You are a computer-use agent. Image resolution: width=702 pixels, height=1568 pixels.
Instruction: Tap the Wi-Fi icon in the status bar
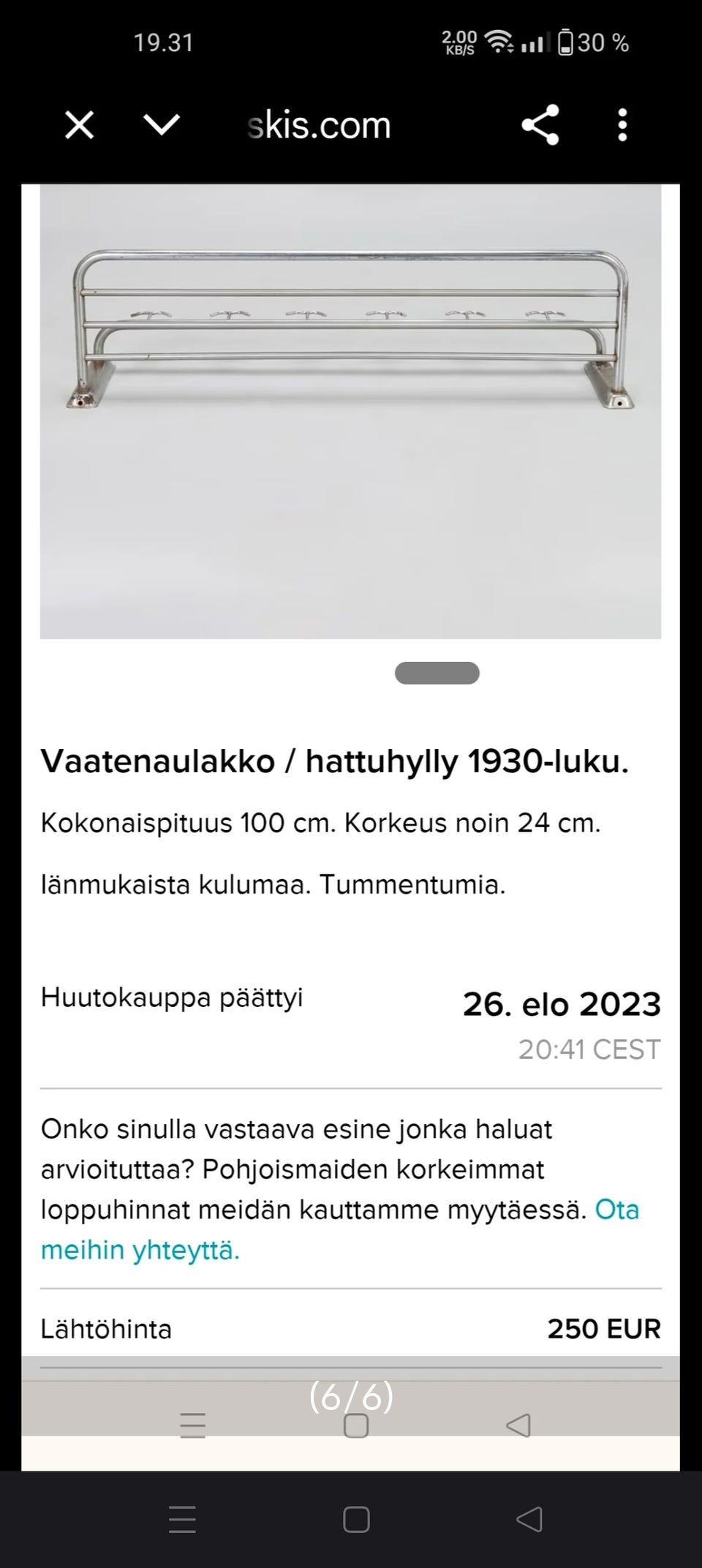pos(499,42)
